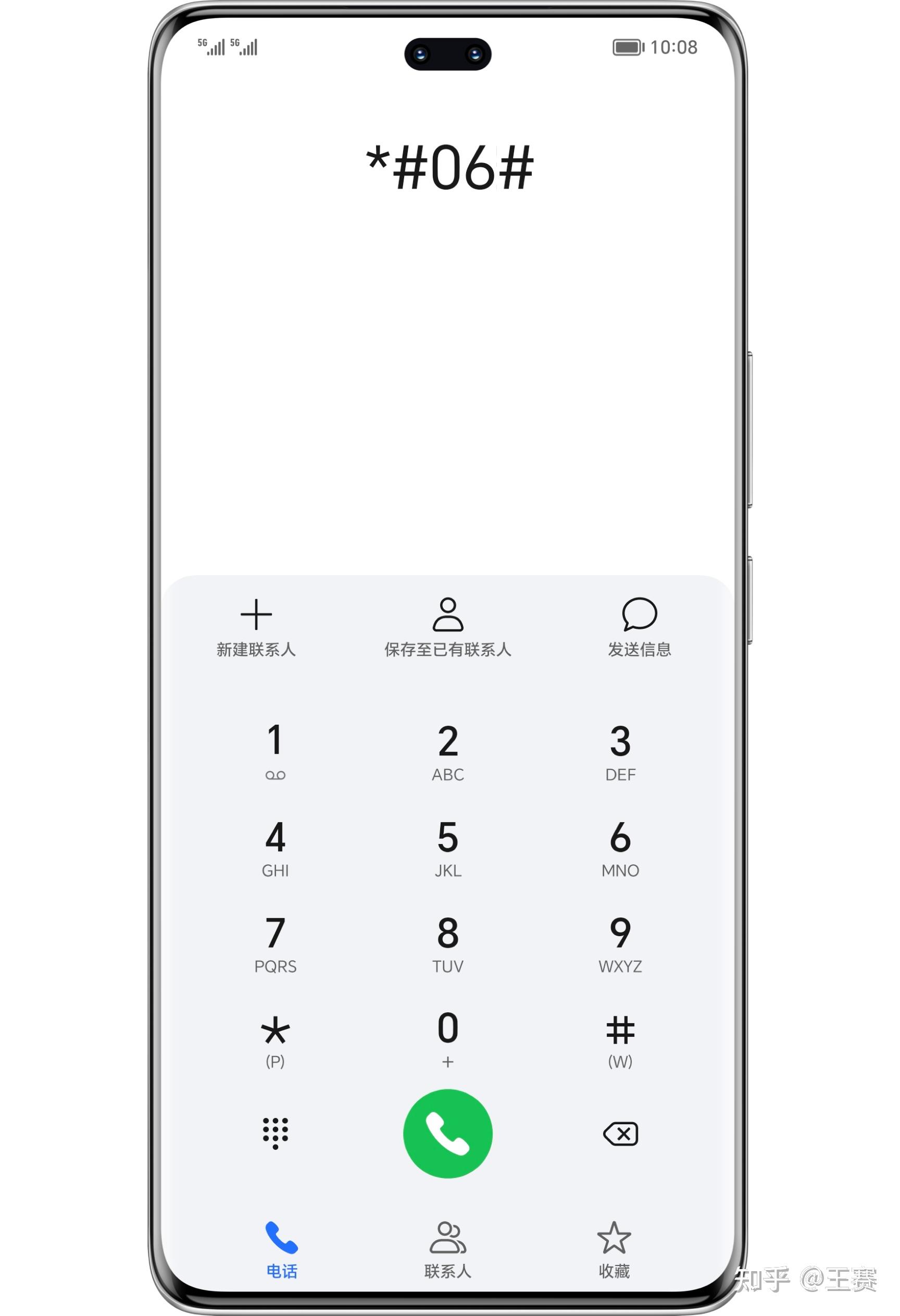Hide the dial pad with keypad icon
This screenshot has height=1316, width=900.
pos(275,1134)
